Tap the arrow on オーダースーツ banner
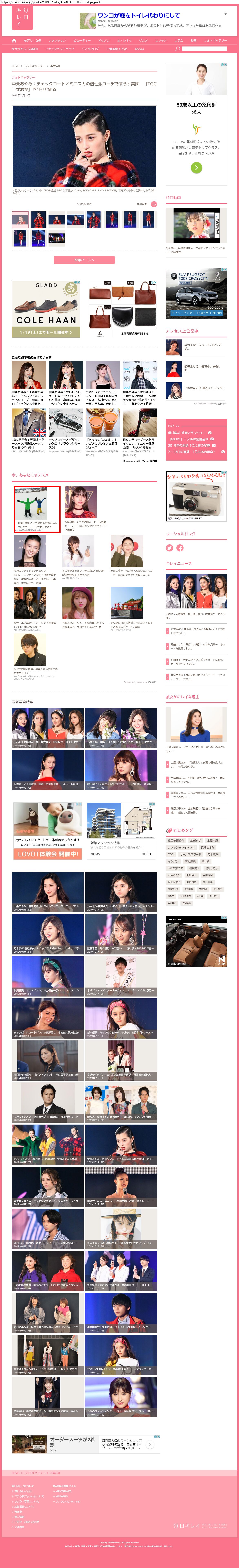This screenshot has width=239, height=1568. 150,1444
